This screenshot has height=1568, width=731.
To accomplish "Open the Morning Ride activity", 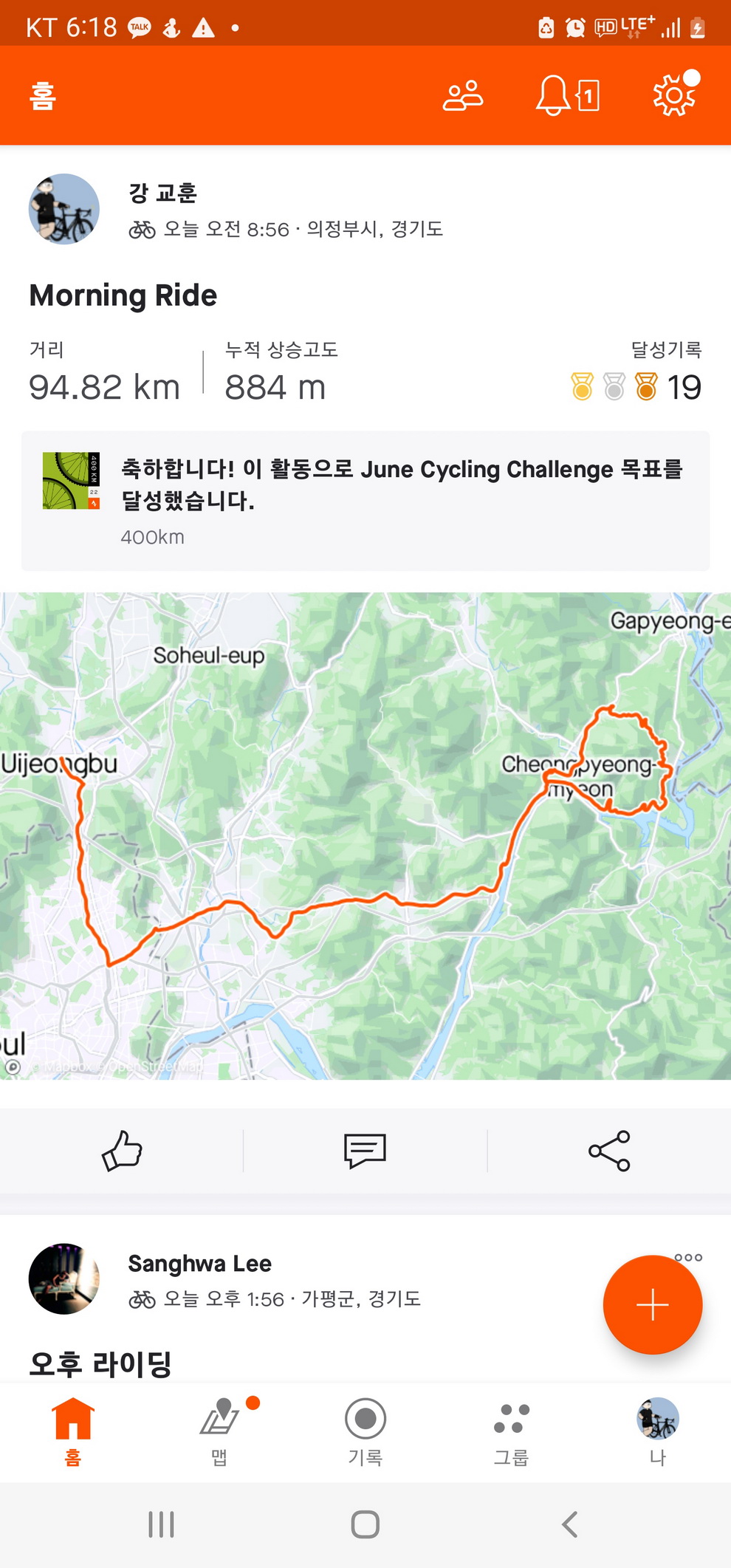I will 123,295.
